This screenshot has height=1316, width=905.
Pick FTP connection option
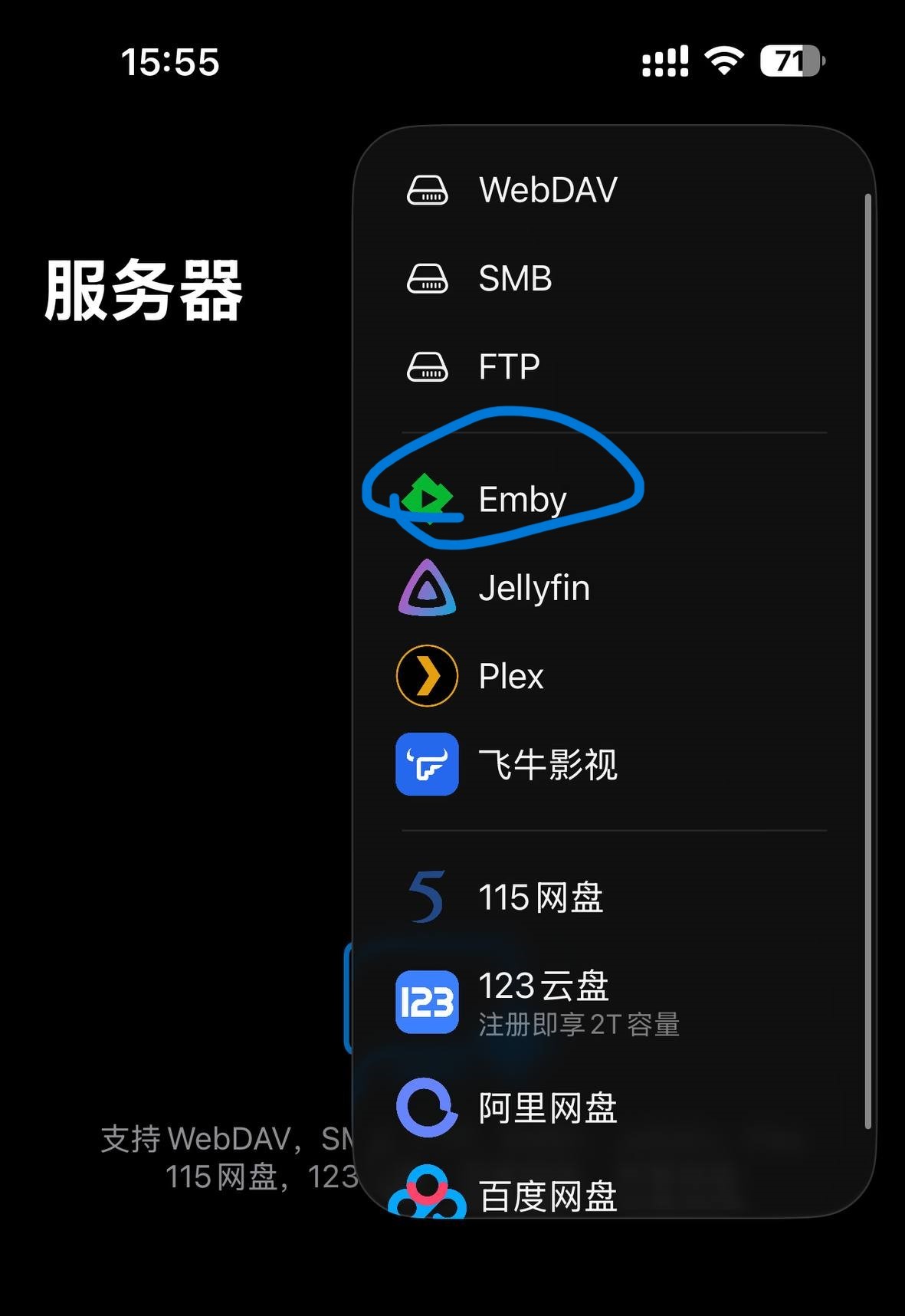[509, 367]
